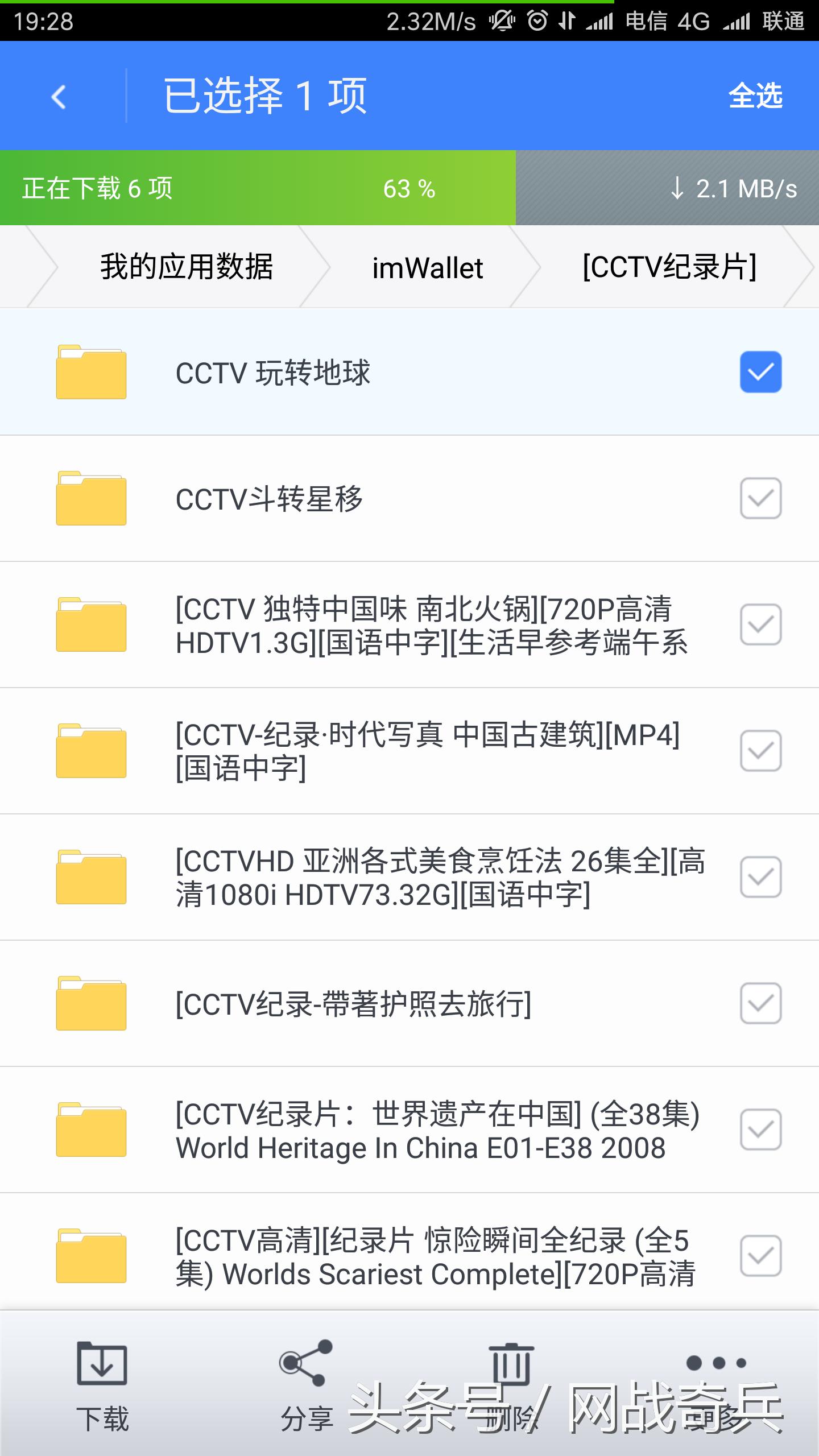This screenshot has width=819, height=1456.
Task: Uncheck the CCTV玩转地球 checkbox
Action: 760,373
